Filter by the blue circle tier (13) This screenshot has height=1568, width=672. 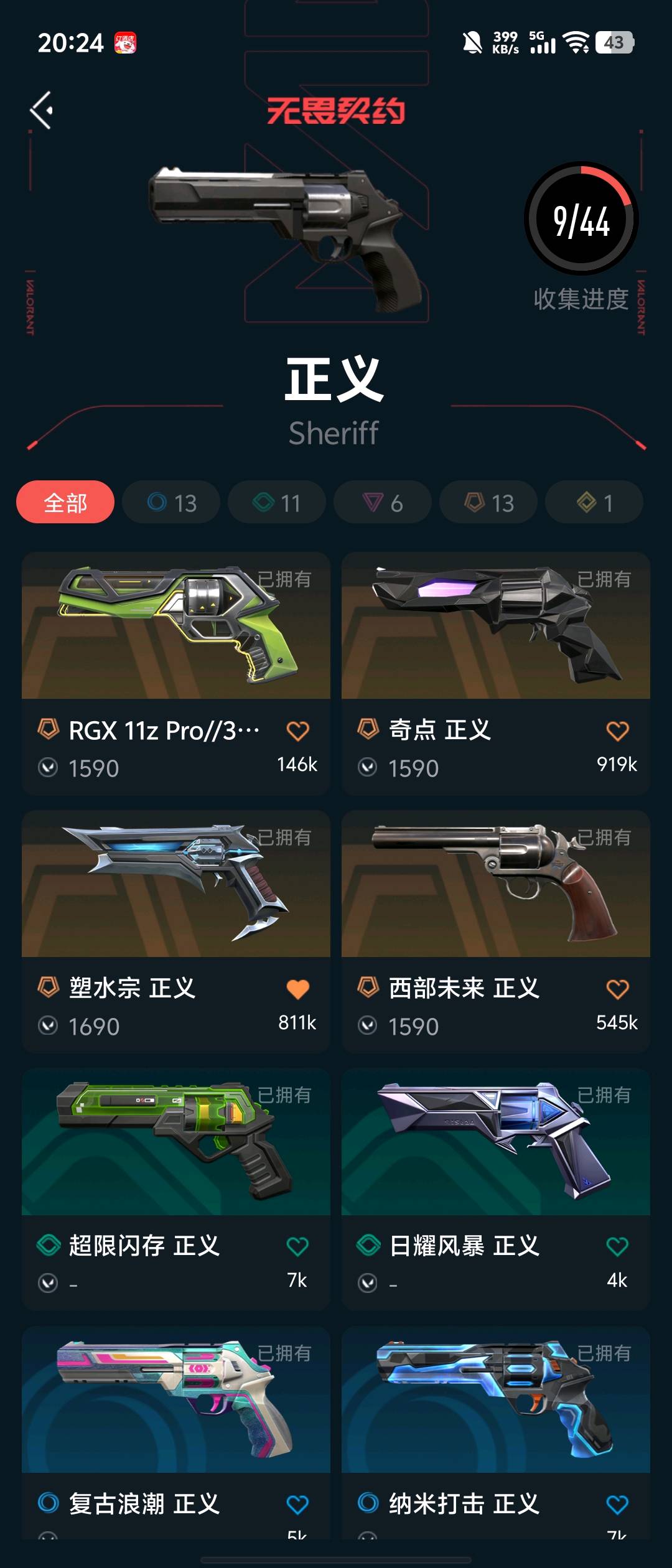coord(171,503)
